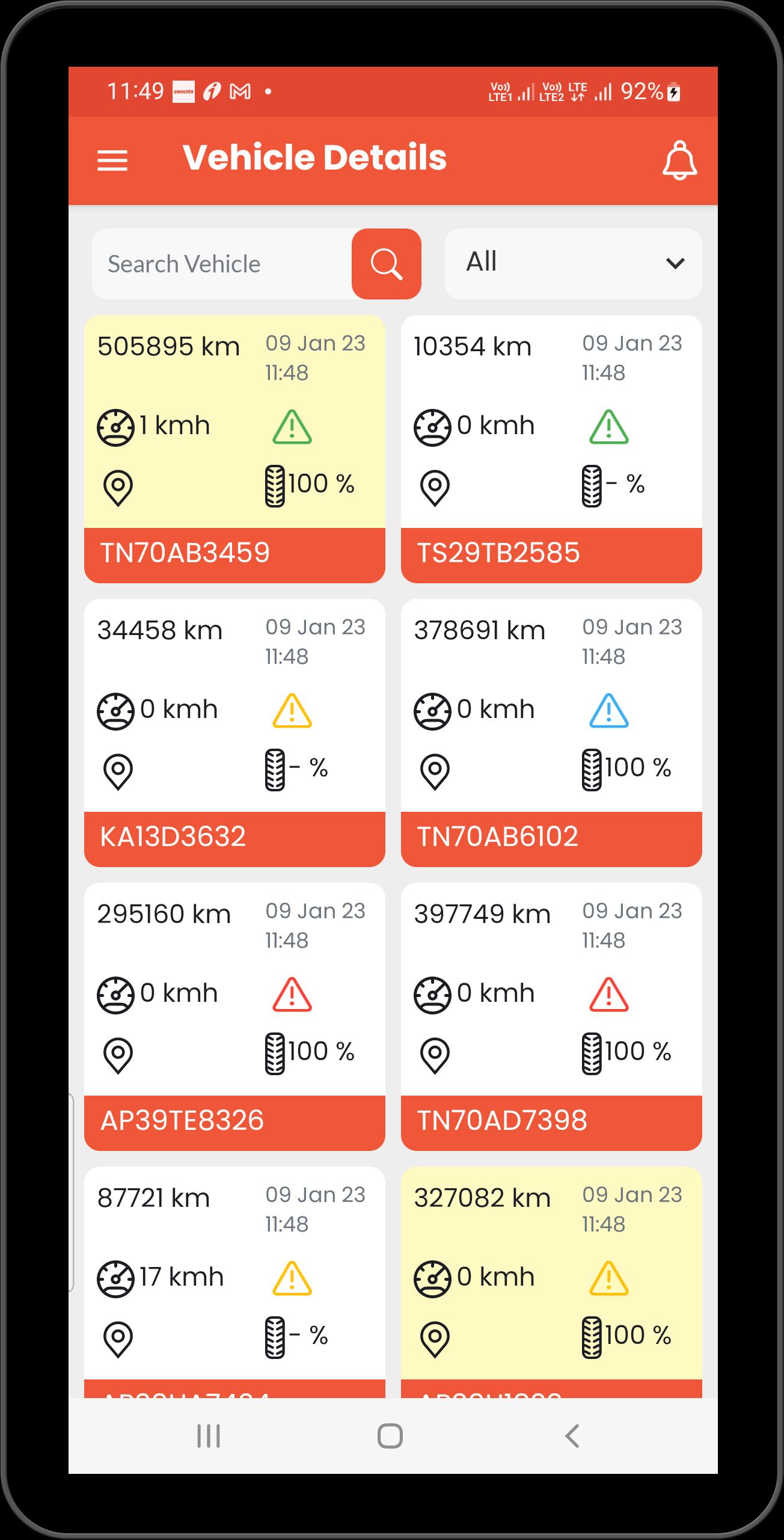Open recent apps from navigation bar

(x=209, y=1436)
